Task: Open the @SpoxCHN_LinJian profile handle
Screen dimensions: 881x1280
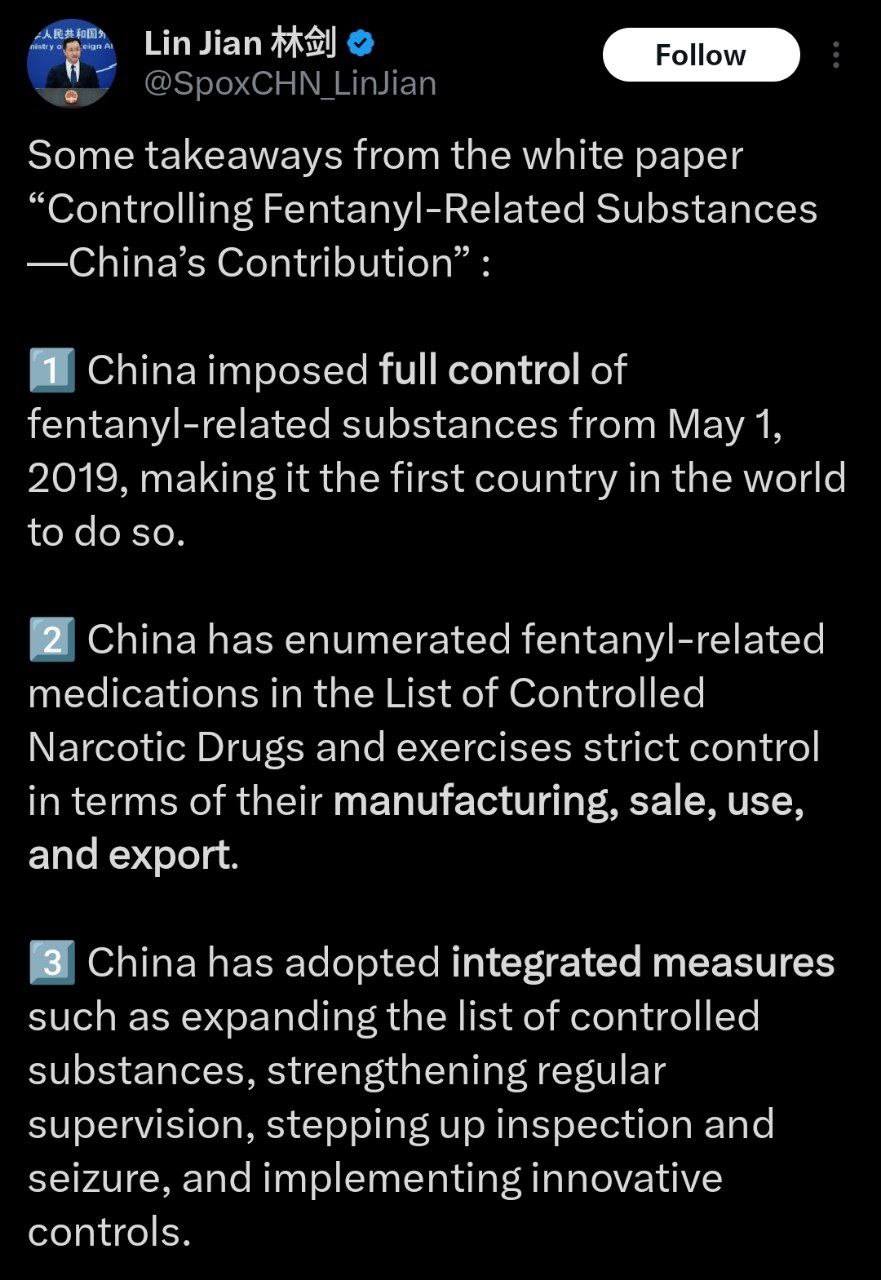Action: click(290, 84)
